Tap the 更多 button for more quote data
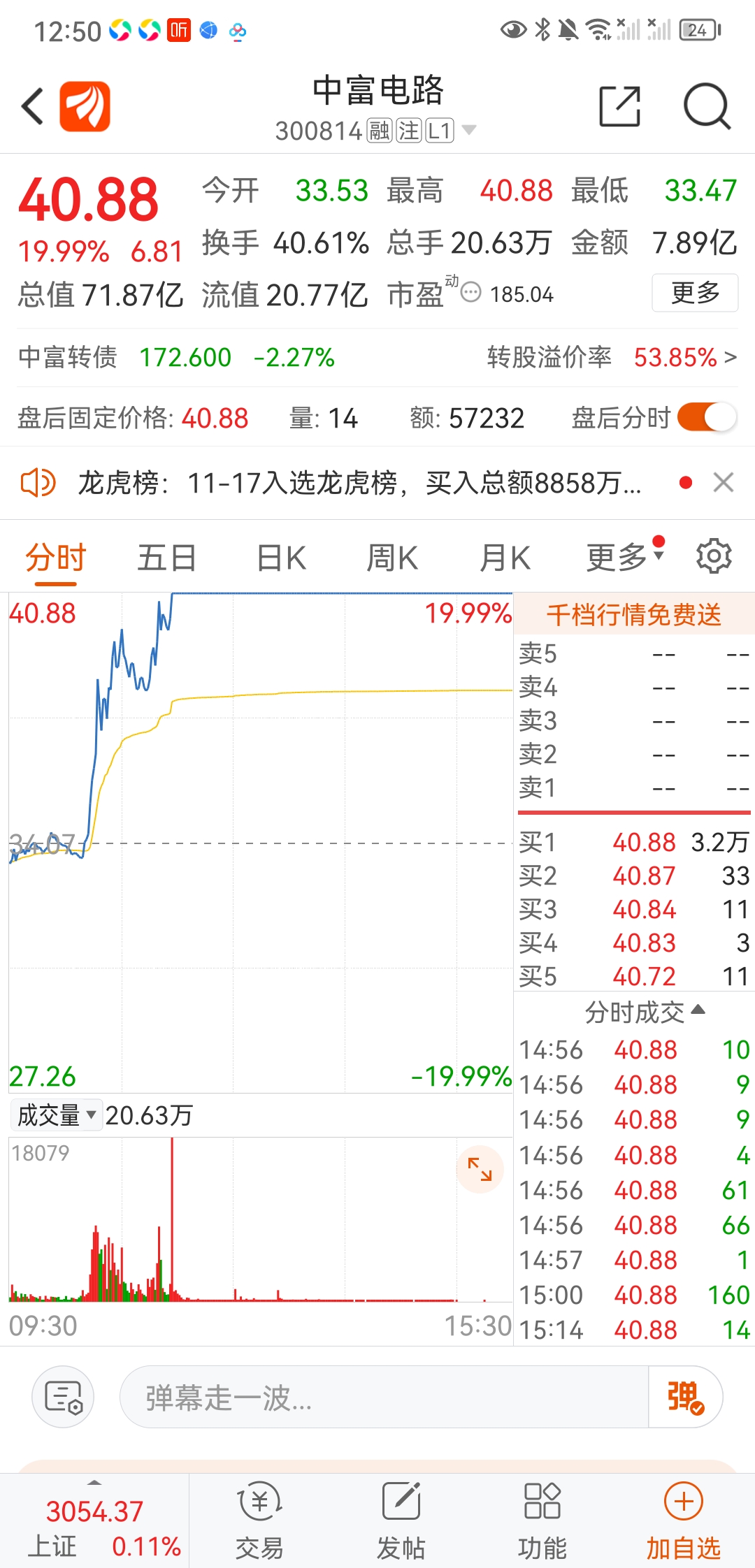Screen dimensions: 755x1568 pos(695,293)
